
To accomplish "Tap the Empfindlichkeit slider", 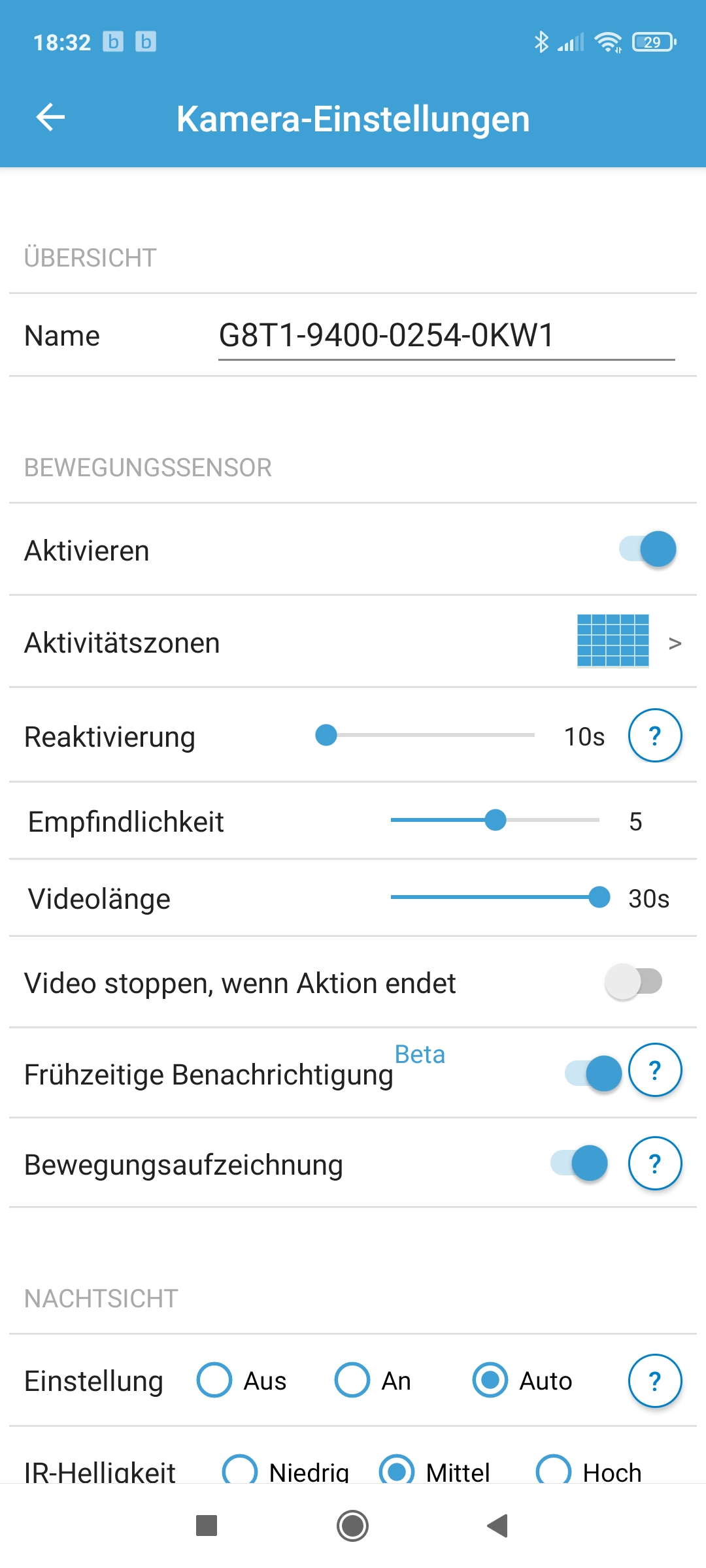I will pyautogui.click(x=495, y=820).
